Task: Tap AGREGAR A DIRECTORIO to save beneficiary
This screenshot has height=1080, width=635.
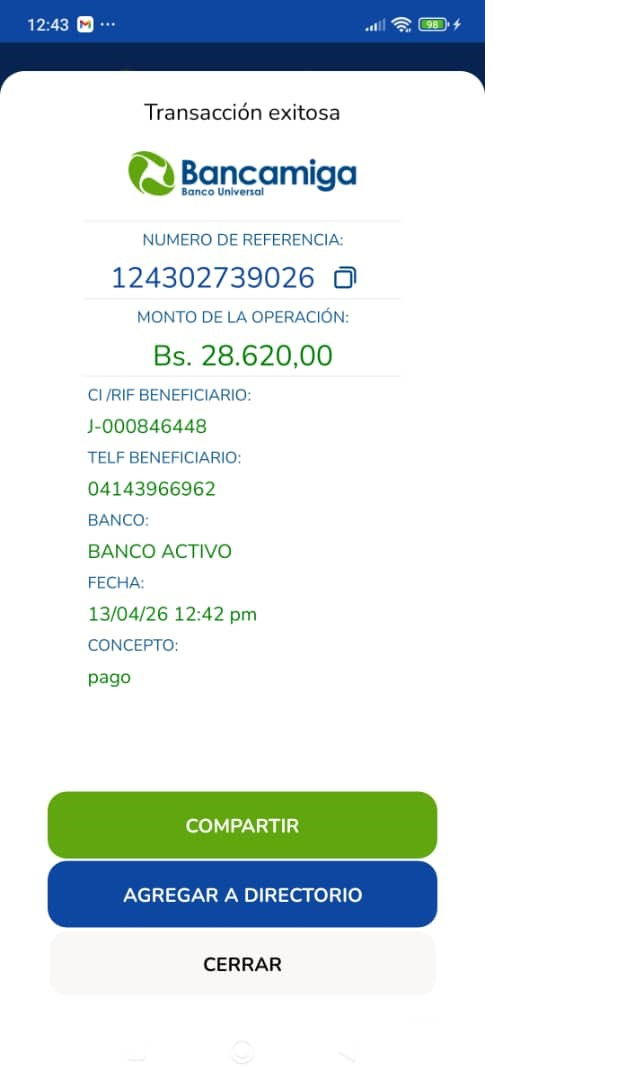Action: (x=242, y=895)
